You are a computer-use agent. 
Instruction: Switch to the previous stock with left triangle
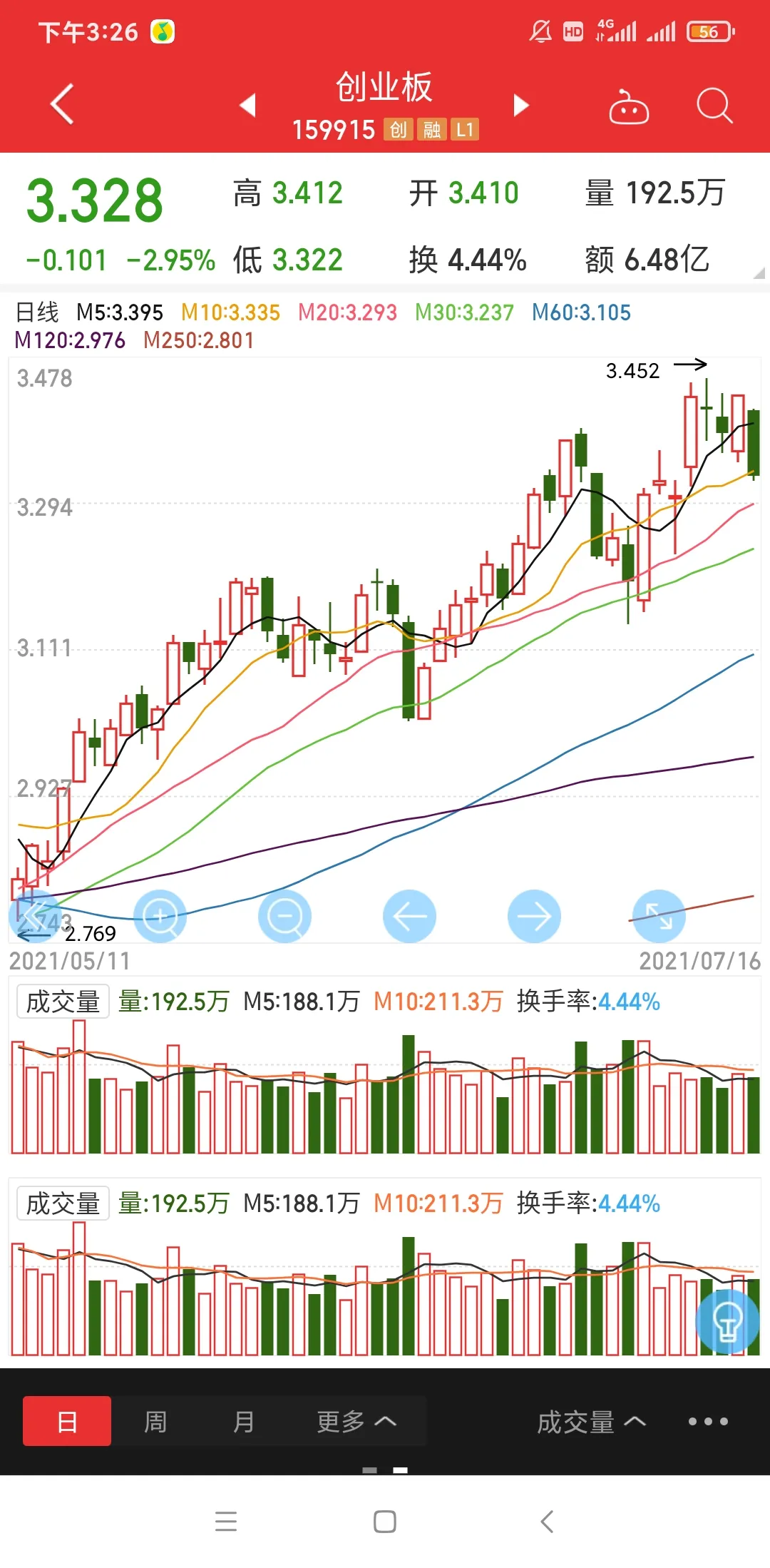[247, 105]
